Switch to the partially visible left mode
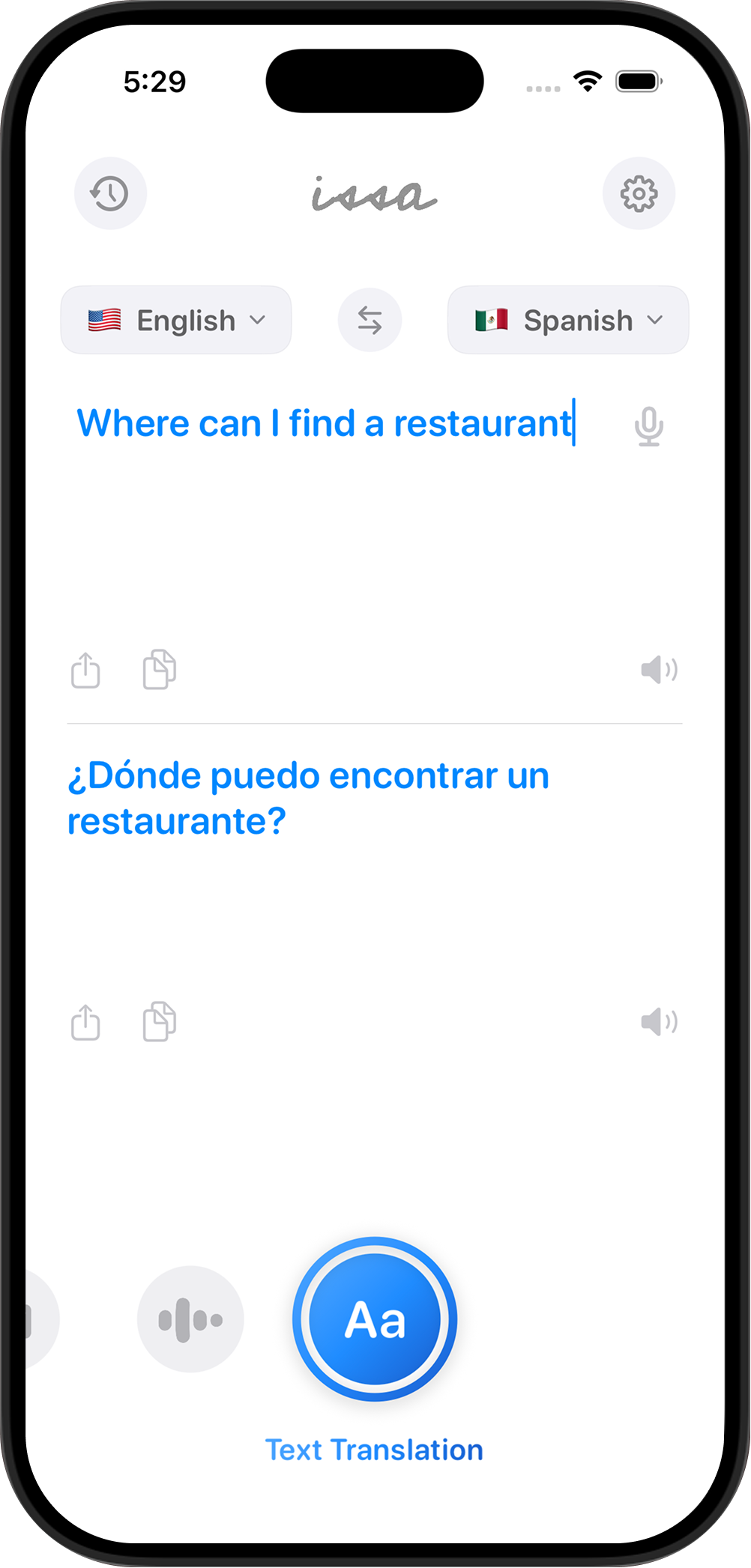The height and width of the screenshot is (1568, 751). pos(28,1319)
